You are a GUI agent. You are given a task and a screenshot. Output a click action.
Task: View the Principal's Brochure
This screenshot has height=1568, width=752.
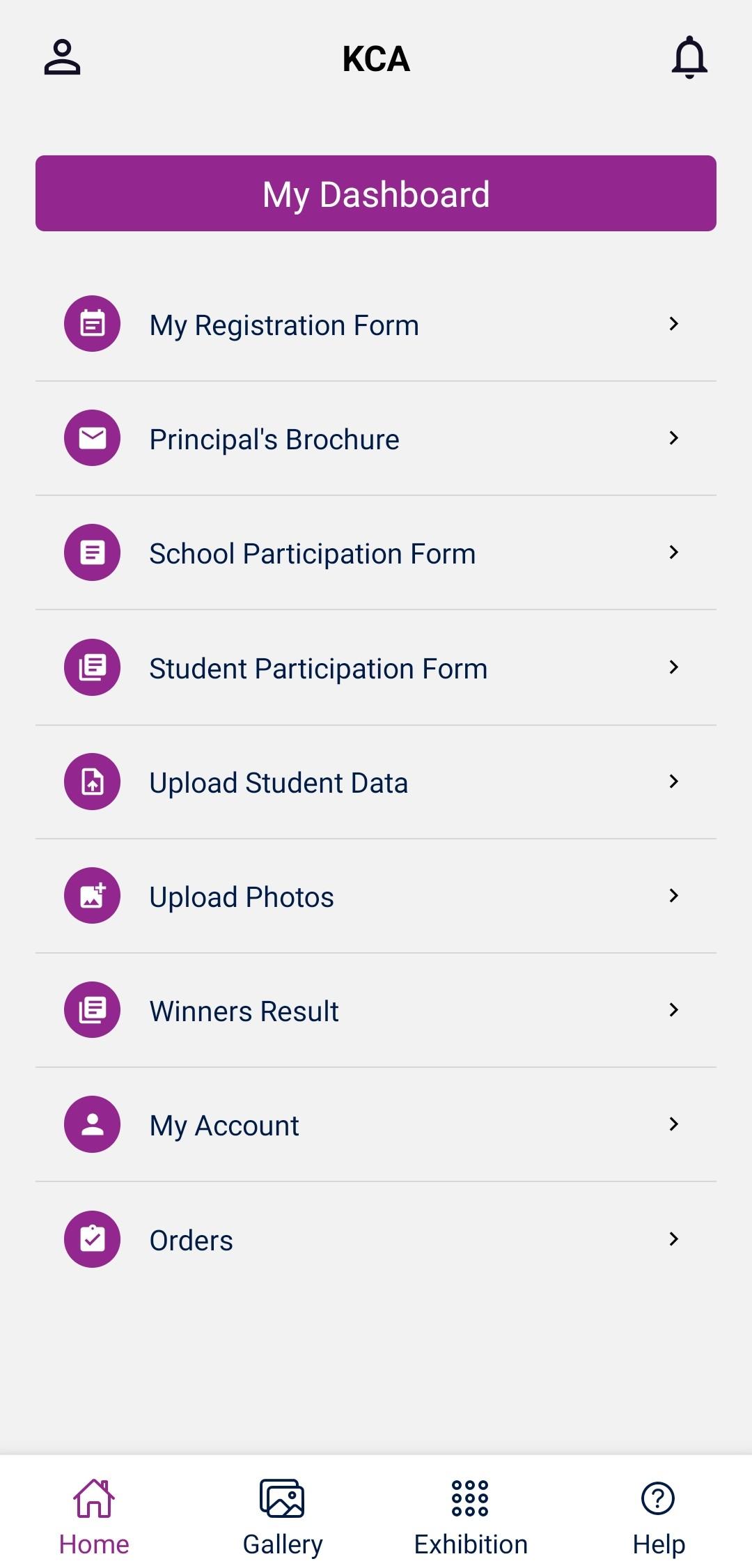point(376,439)
